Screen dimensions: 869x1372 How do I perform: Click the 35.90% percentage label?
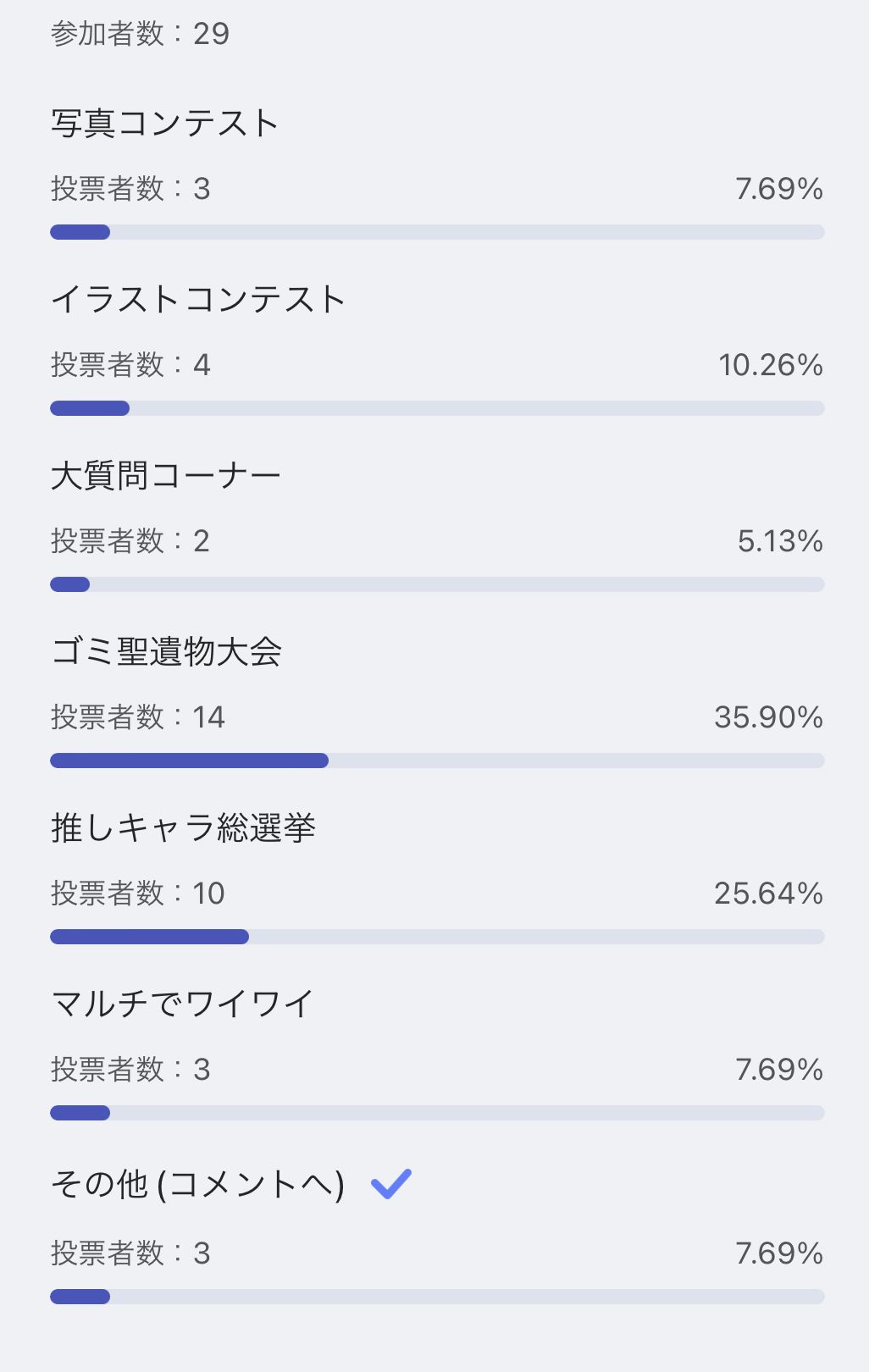pos(769,717)
